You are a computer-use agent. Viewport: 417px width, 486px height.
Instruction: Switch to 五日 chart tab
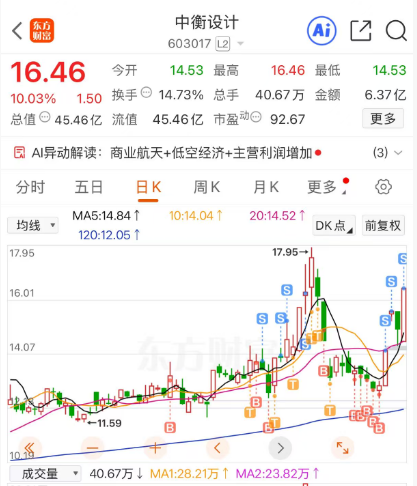coord(89,187)
